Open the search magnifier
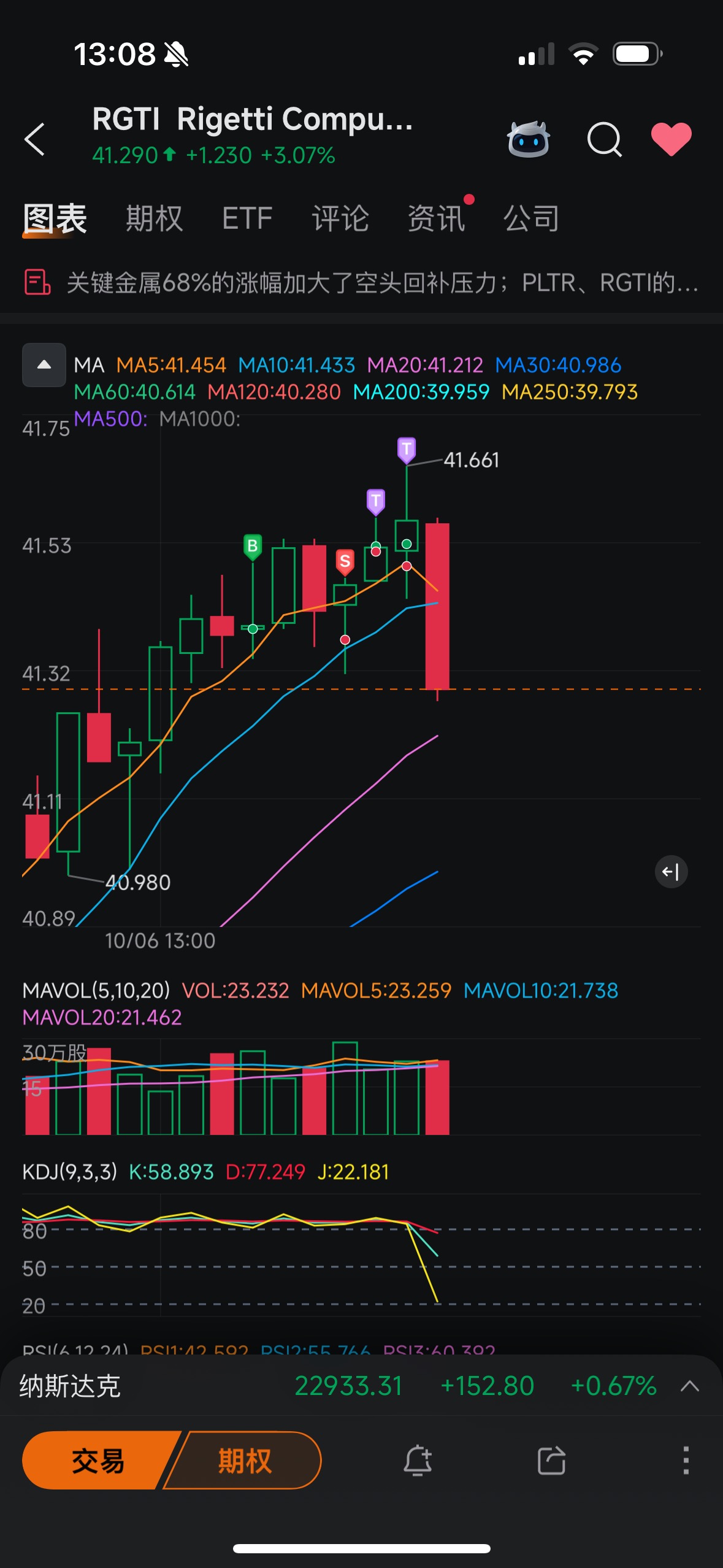 pyautogui.click(x=604, y=140)
